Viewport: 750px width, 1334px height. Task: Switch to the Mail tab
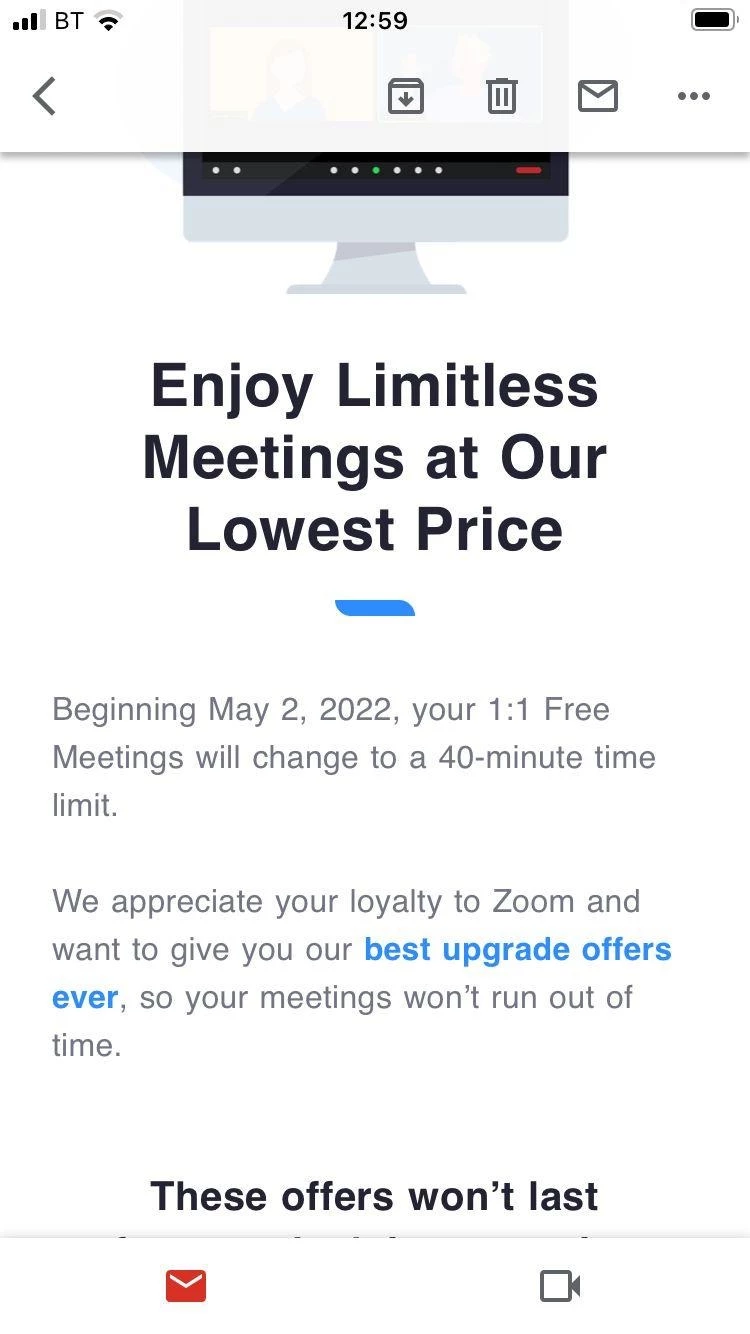(x=186, y=1286)
